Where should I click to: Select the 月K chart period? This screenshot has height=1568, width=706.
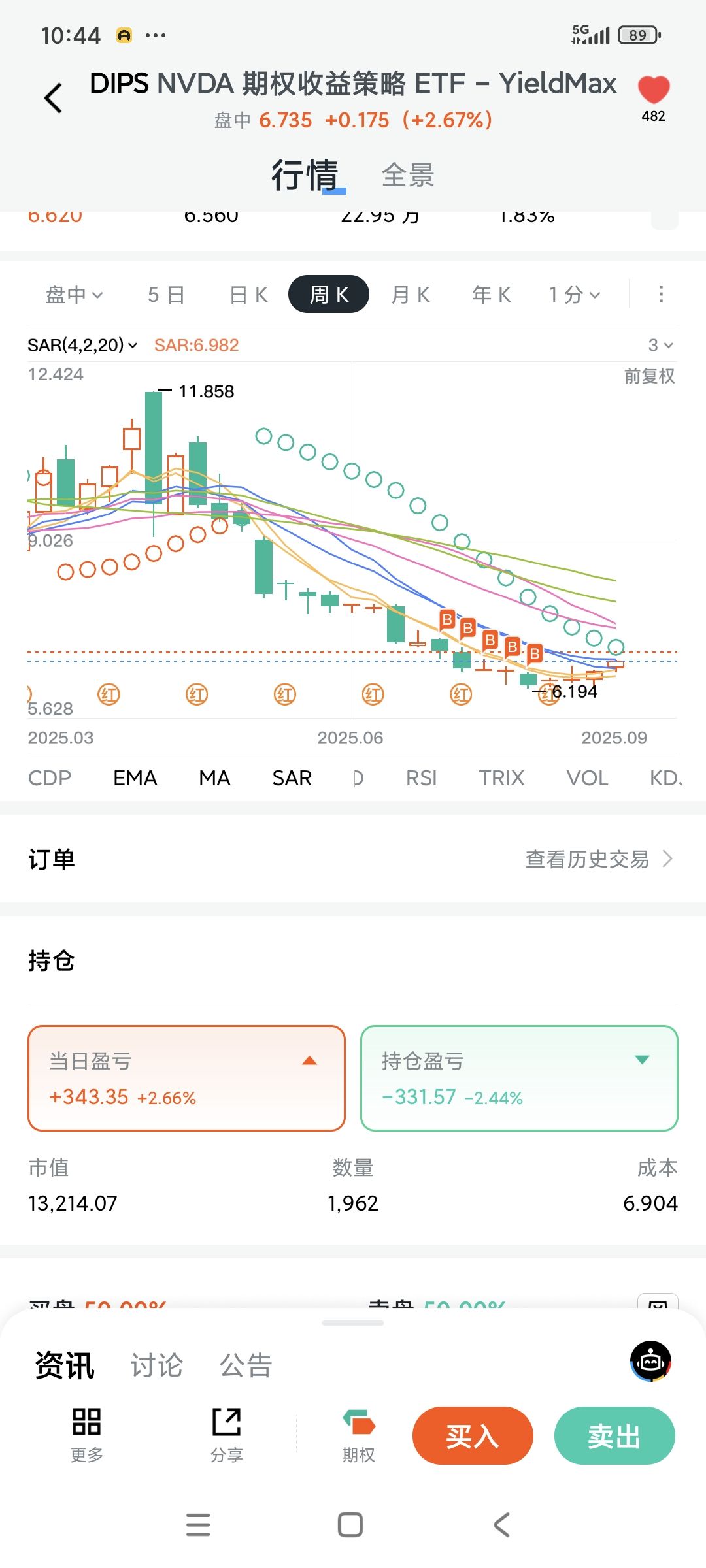411,295
